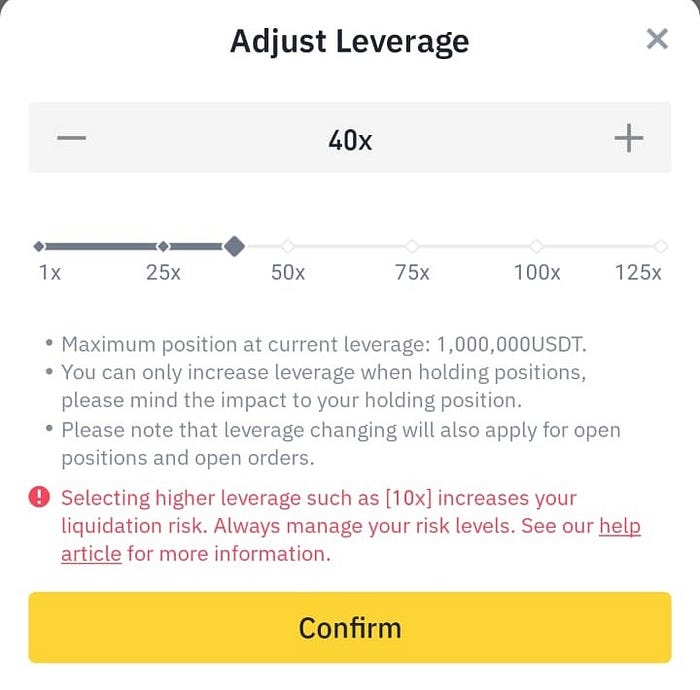Choose the 75x leverage point
The width and height of the screenshot is (700, 690).
coord(411,246)
